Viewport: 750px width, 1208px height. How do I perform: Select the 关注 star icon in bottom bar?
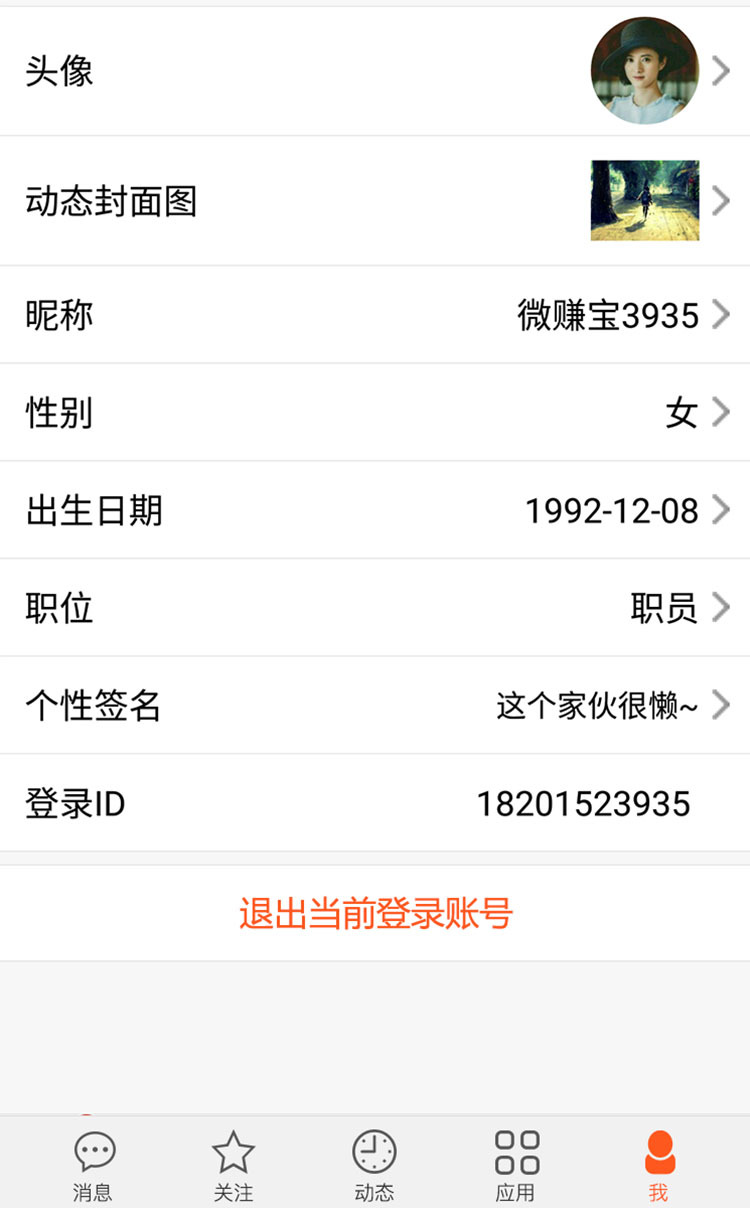point(233,1160)
